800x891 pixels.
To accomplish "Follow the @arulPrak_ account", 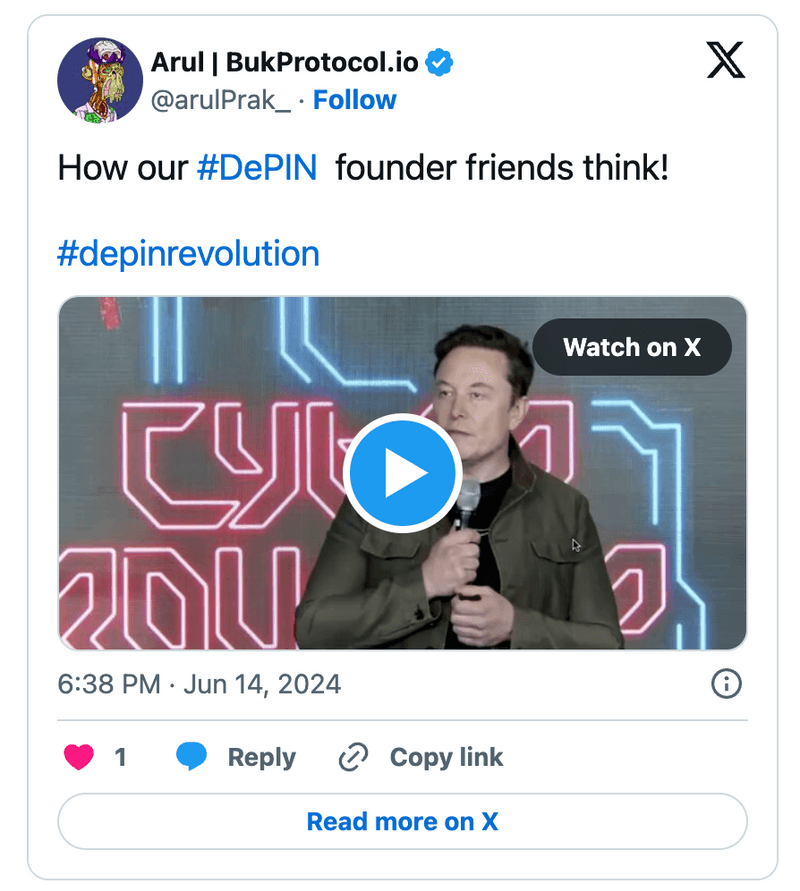I will tap(355, 100).
